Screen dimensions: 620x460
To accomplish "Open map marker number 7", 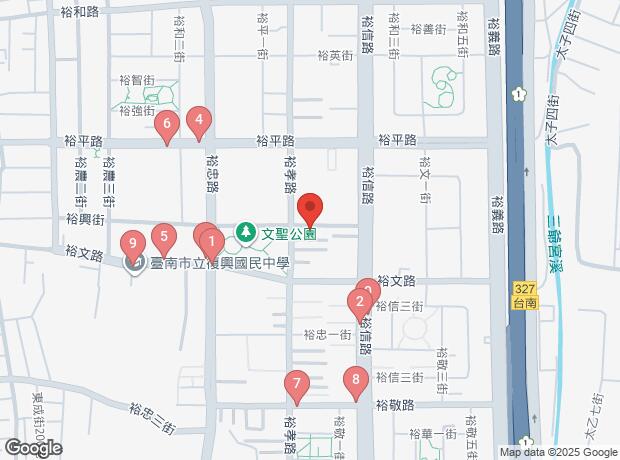I will click(x=297, y=387).
